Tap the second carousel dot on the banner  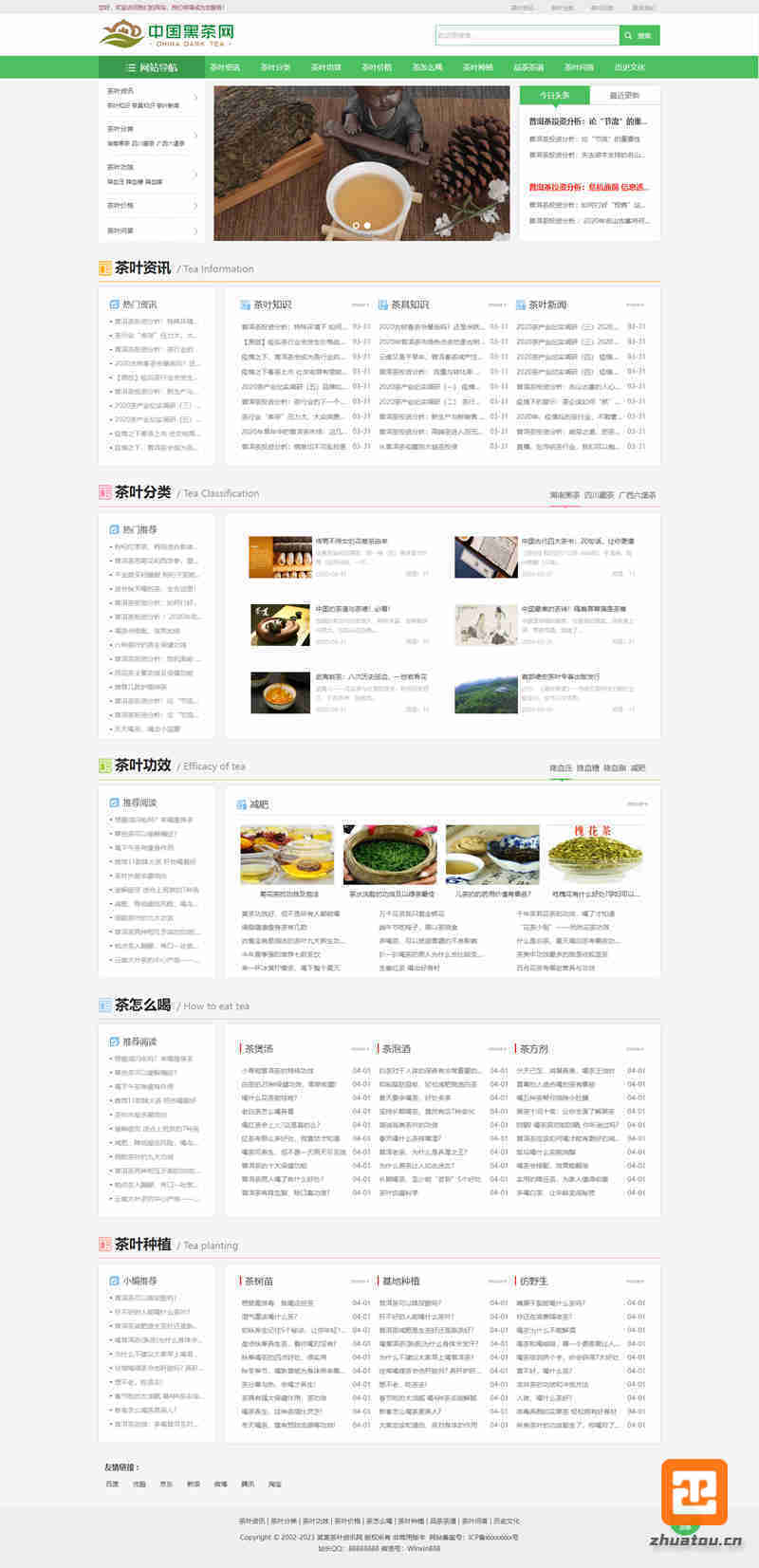click(x=368, y=226)
